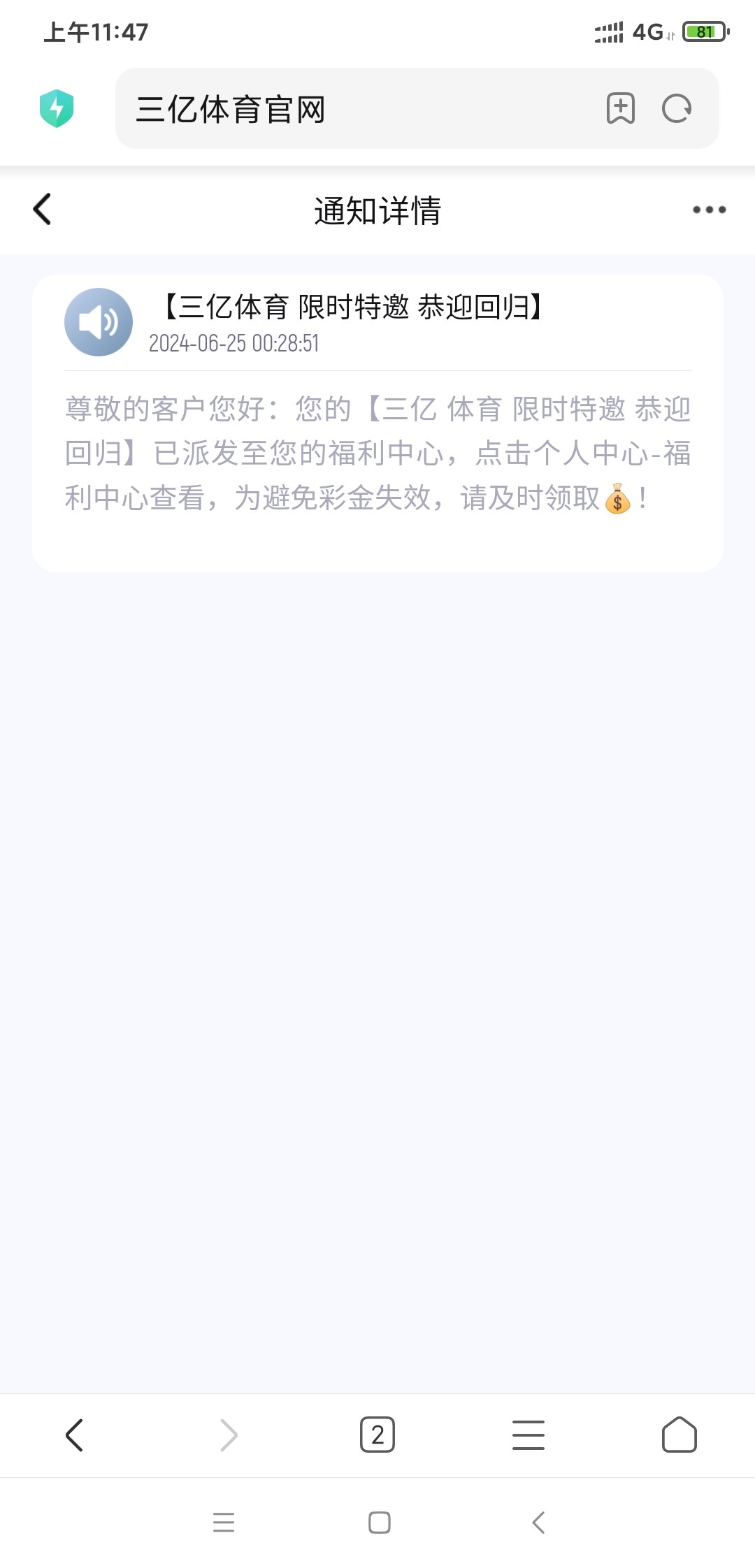Tap the forward navigation arrow icon

click(x=226, y=1436)
